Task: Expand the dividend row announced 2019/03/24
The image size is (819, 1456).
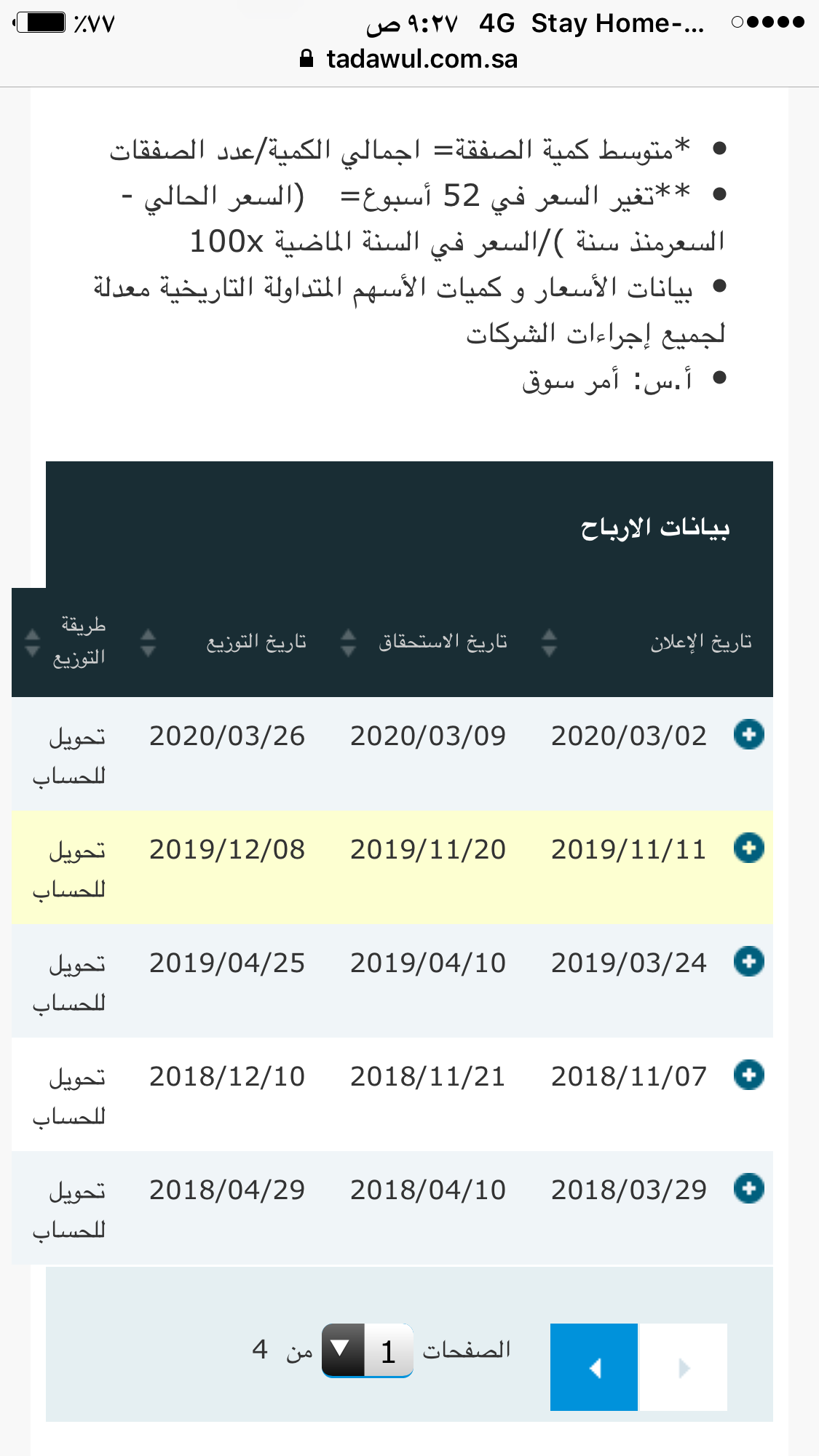Action: (748, 961)
